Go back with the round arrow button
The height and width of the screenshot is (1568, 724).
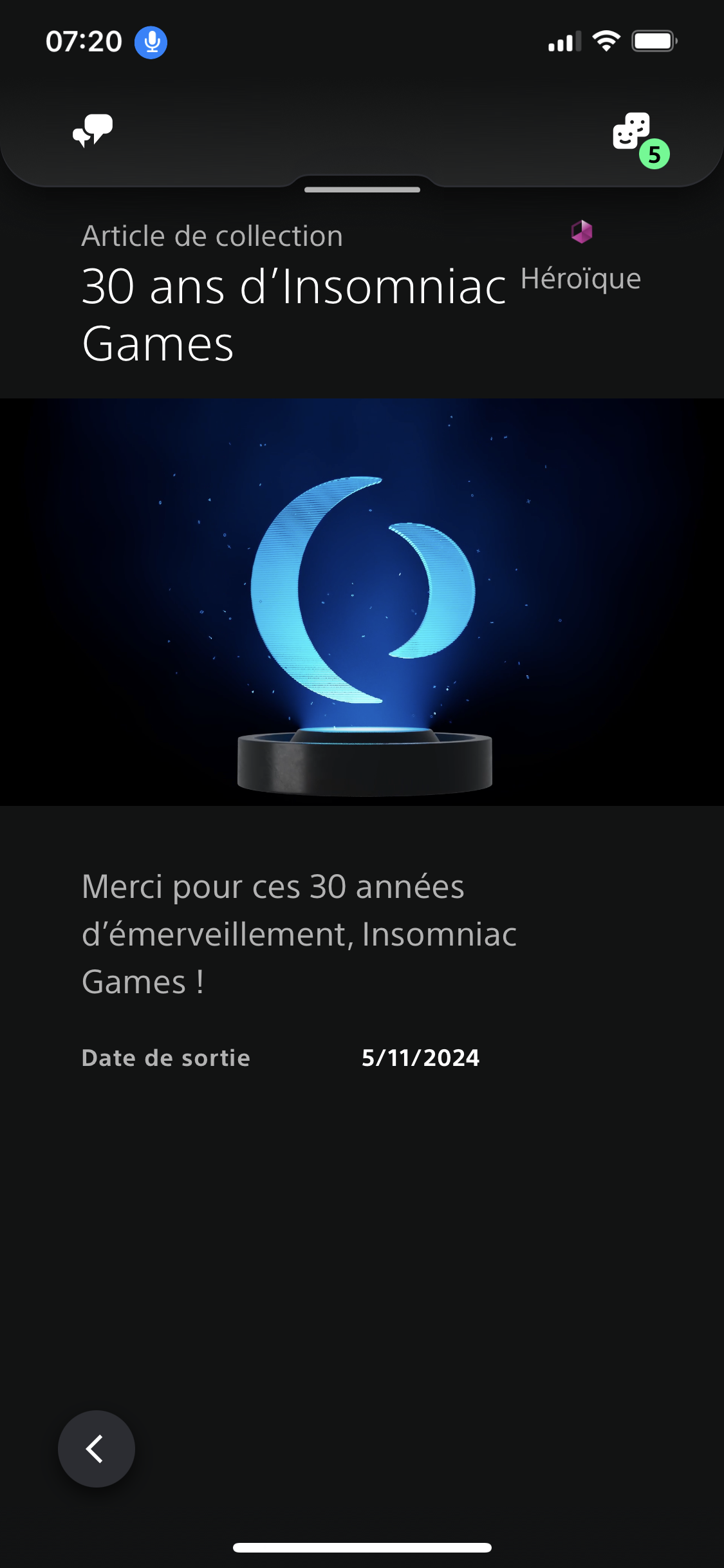click(97, 1449)
